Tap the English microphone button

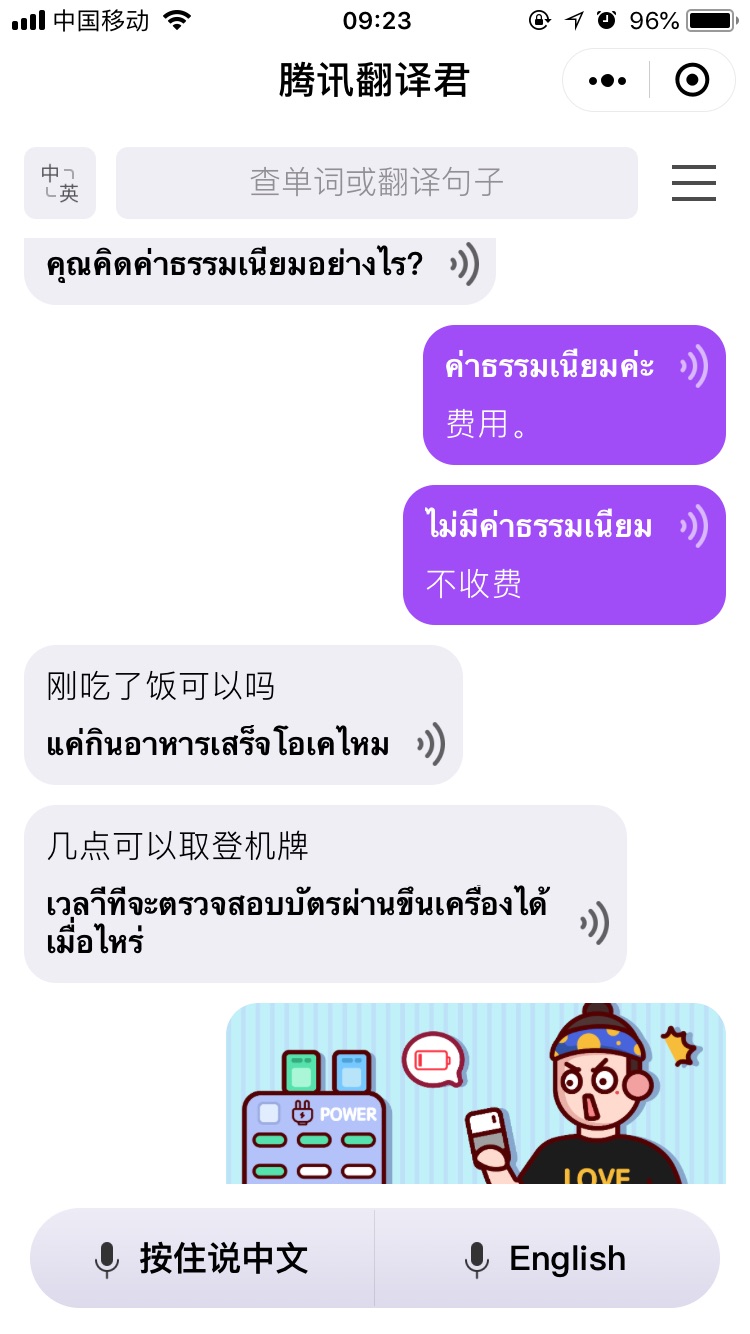click(x=547, y=1258)
